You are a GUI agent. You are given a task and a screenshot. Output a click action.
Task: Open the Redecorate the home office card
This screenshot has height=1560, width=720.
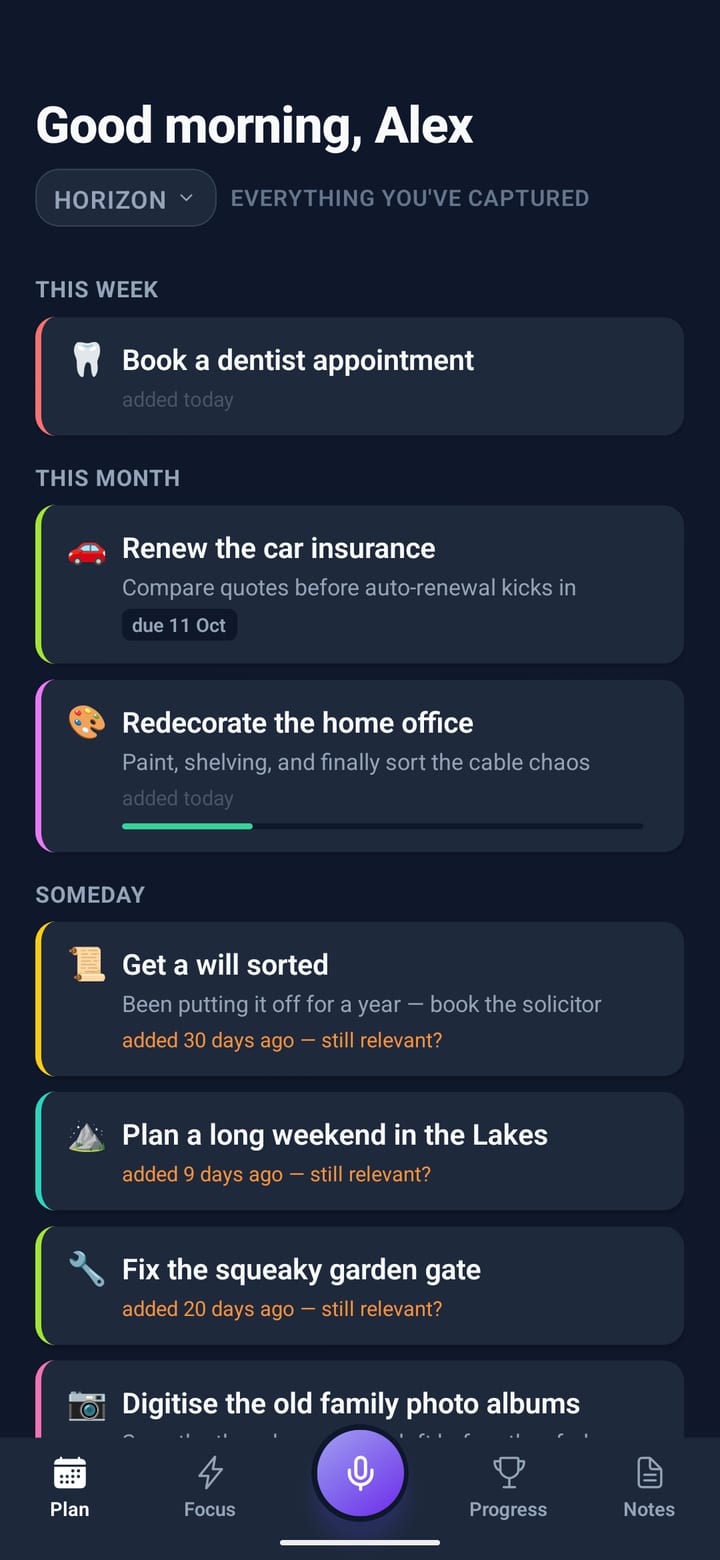(x=360, y=766)
